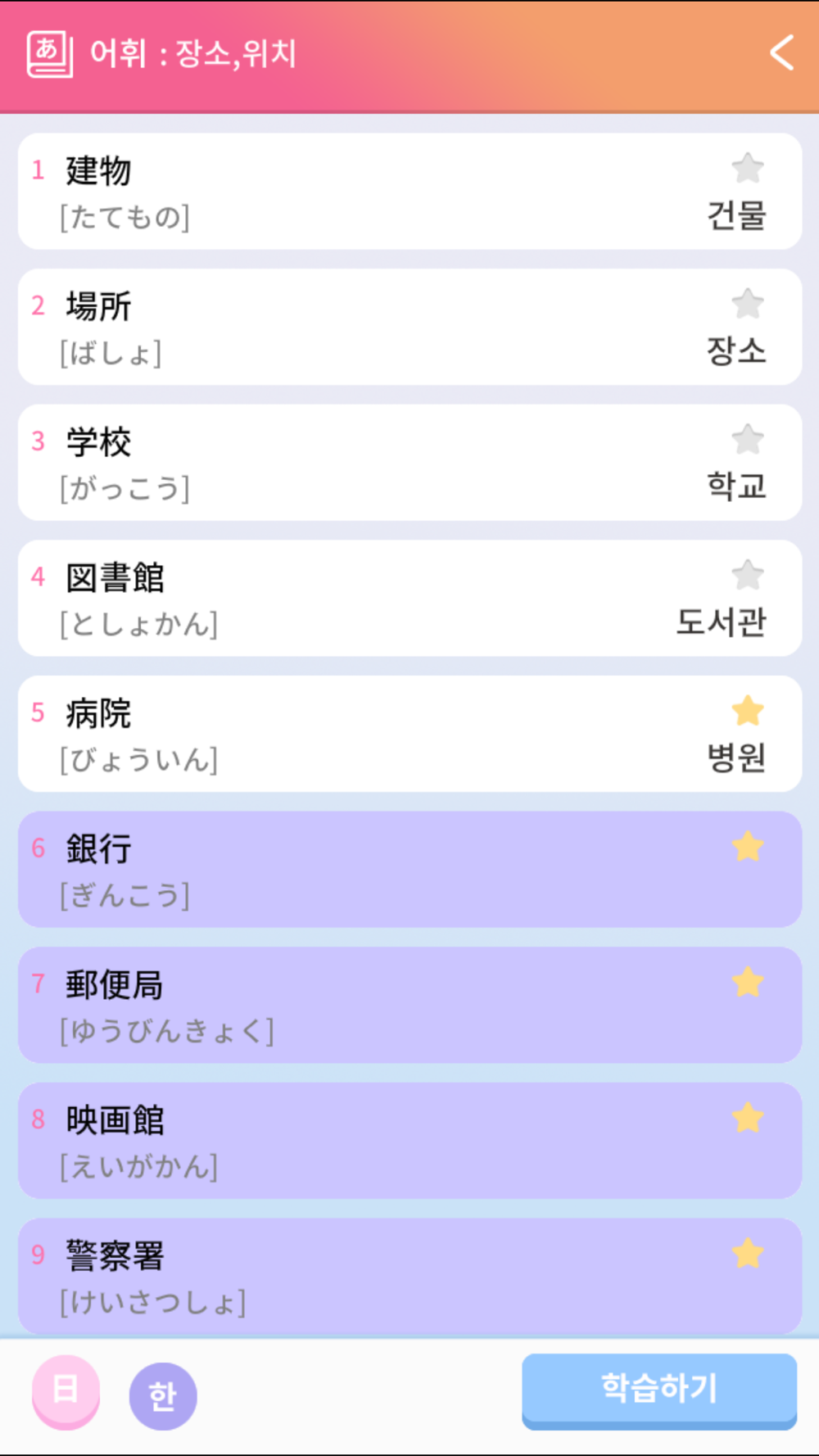Select the 建物 word card
Viewport: 819px width, 1456px height.
pyautogui.click(x=409, y=191)
